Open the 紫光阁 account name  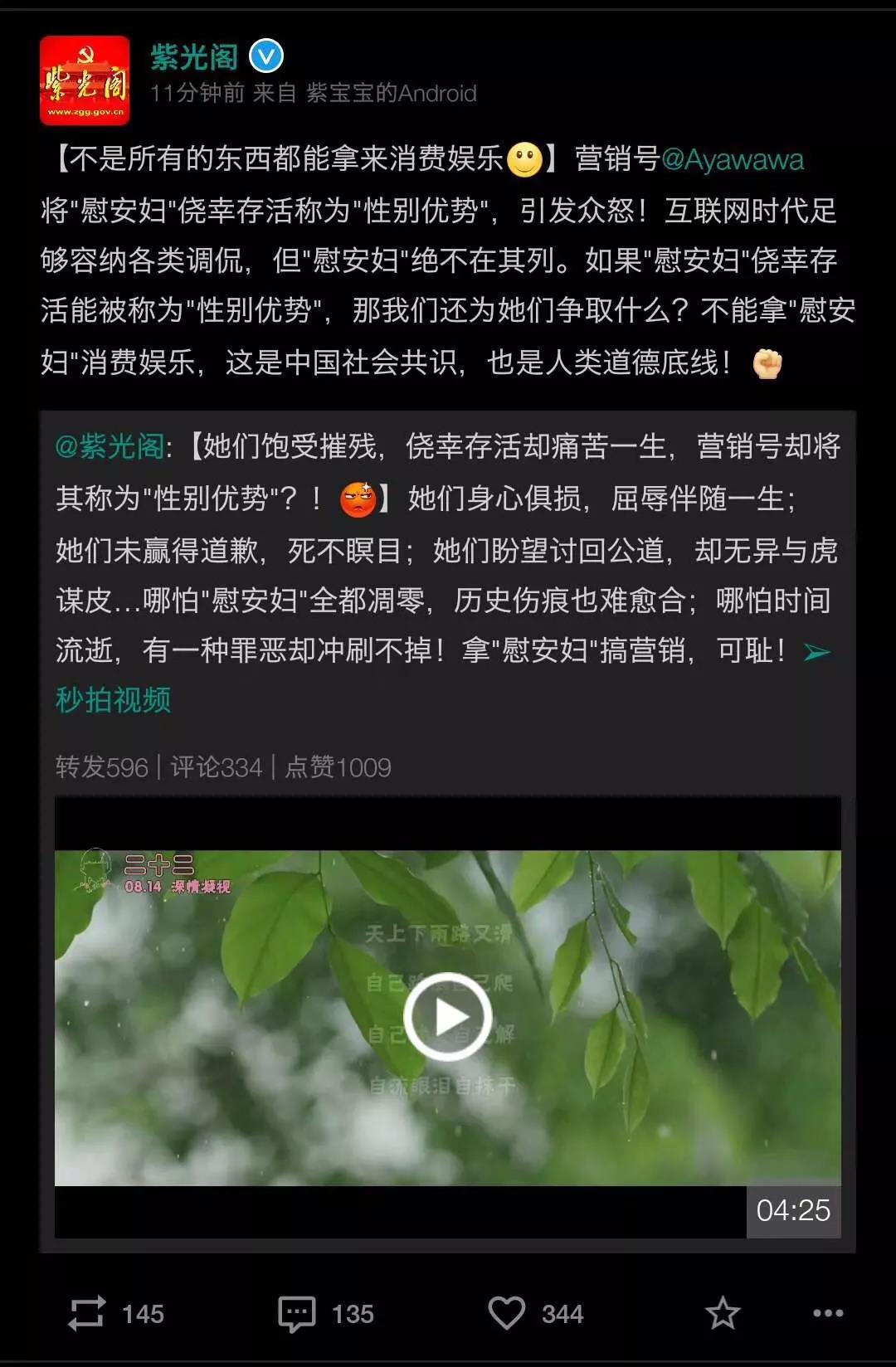point(194,57)
